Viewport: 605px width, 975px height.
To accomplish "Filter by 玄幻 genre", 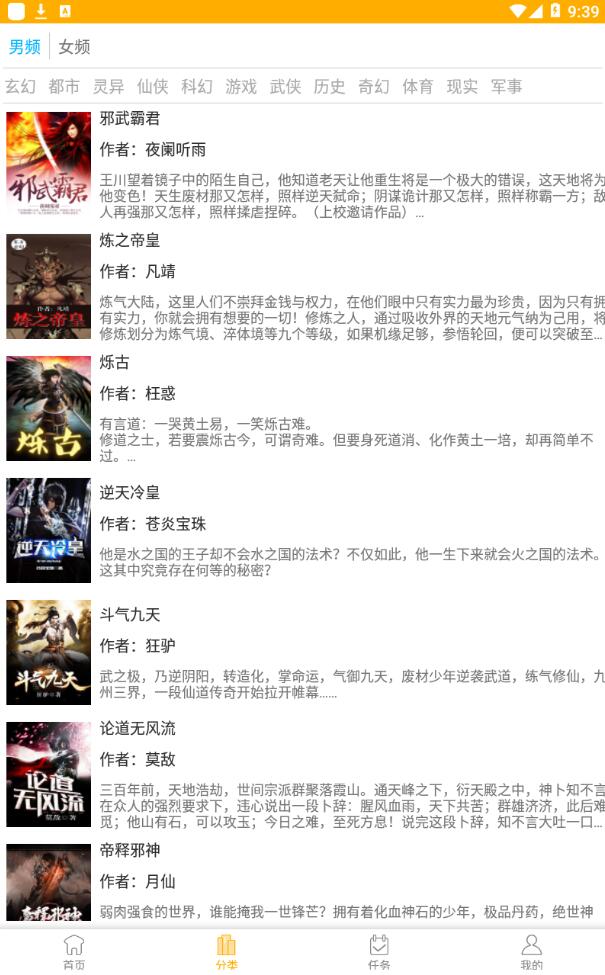I will point(20,87).
